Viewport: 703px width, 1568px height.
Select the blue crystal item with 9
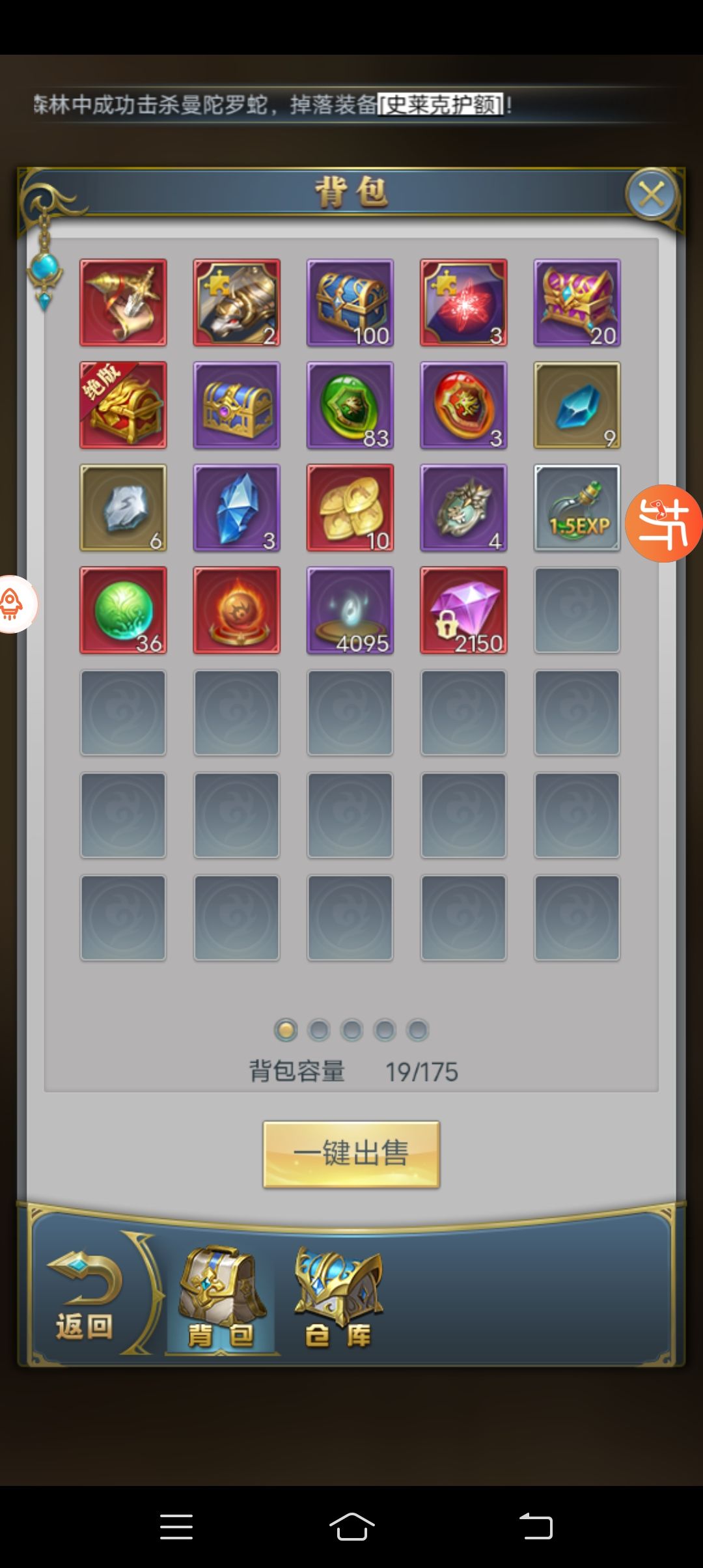[577, 405]
